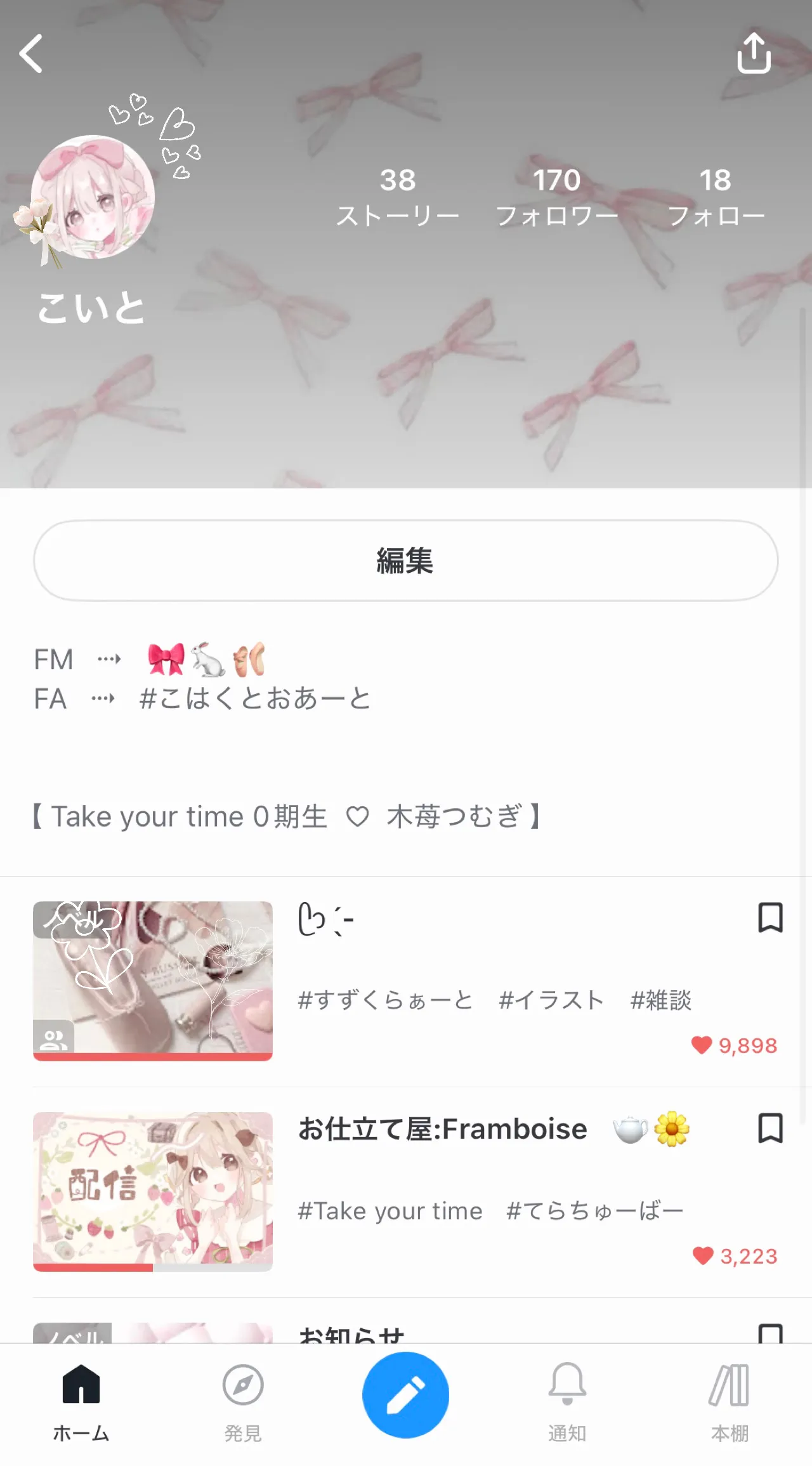Viewport: 812px width, 1466px height.
Task: Bookmark the お仕立て屋:Framboise story
Action: tap(770, 1129)
